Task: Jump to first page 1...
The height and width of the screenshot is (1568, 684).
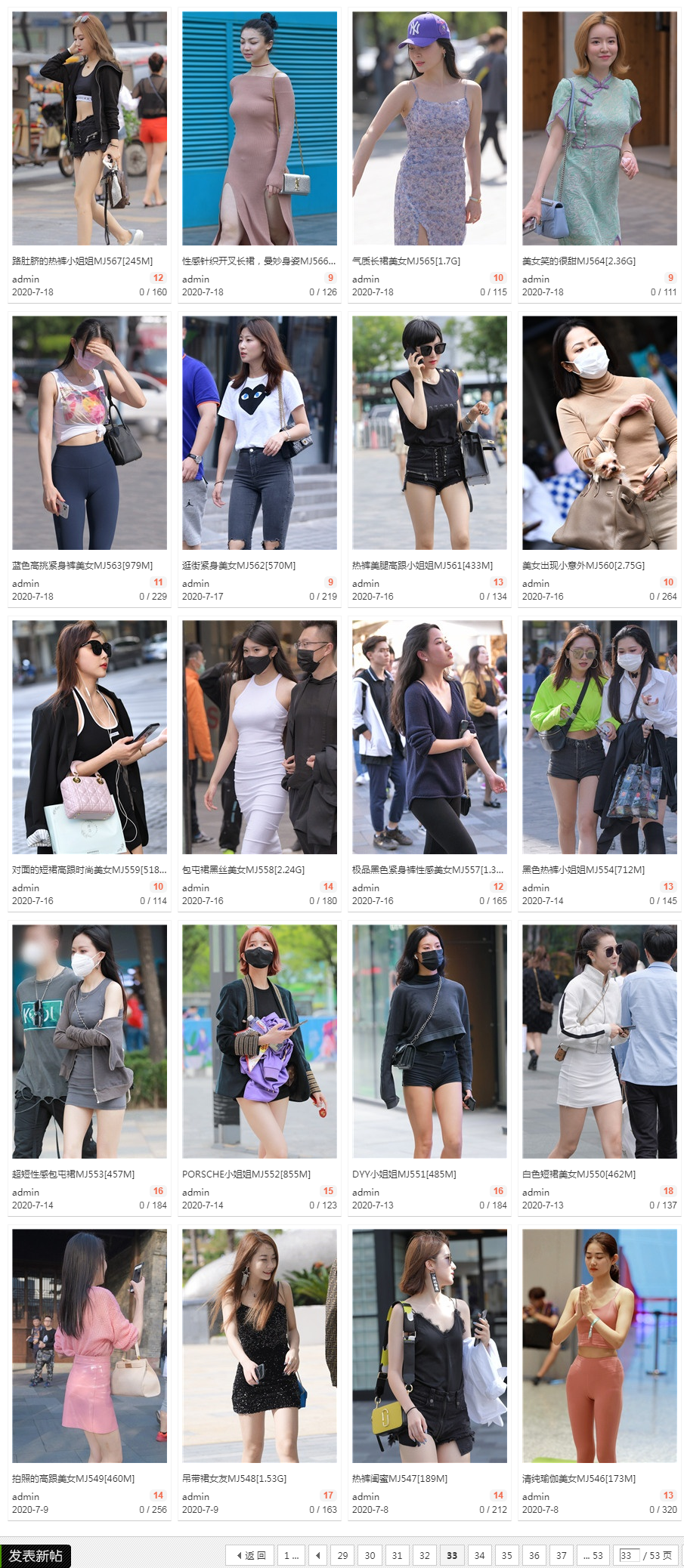Action: [x=291, y=1556]
